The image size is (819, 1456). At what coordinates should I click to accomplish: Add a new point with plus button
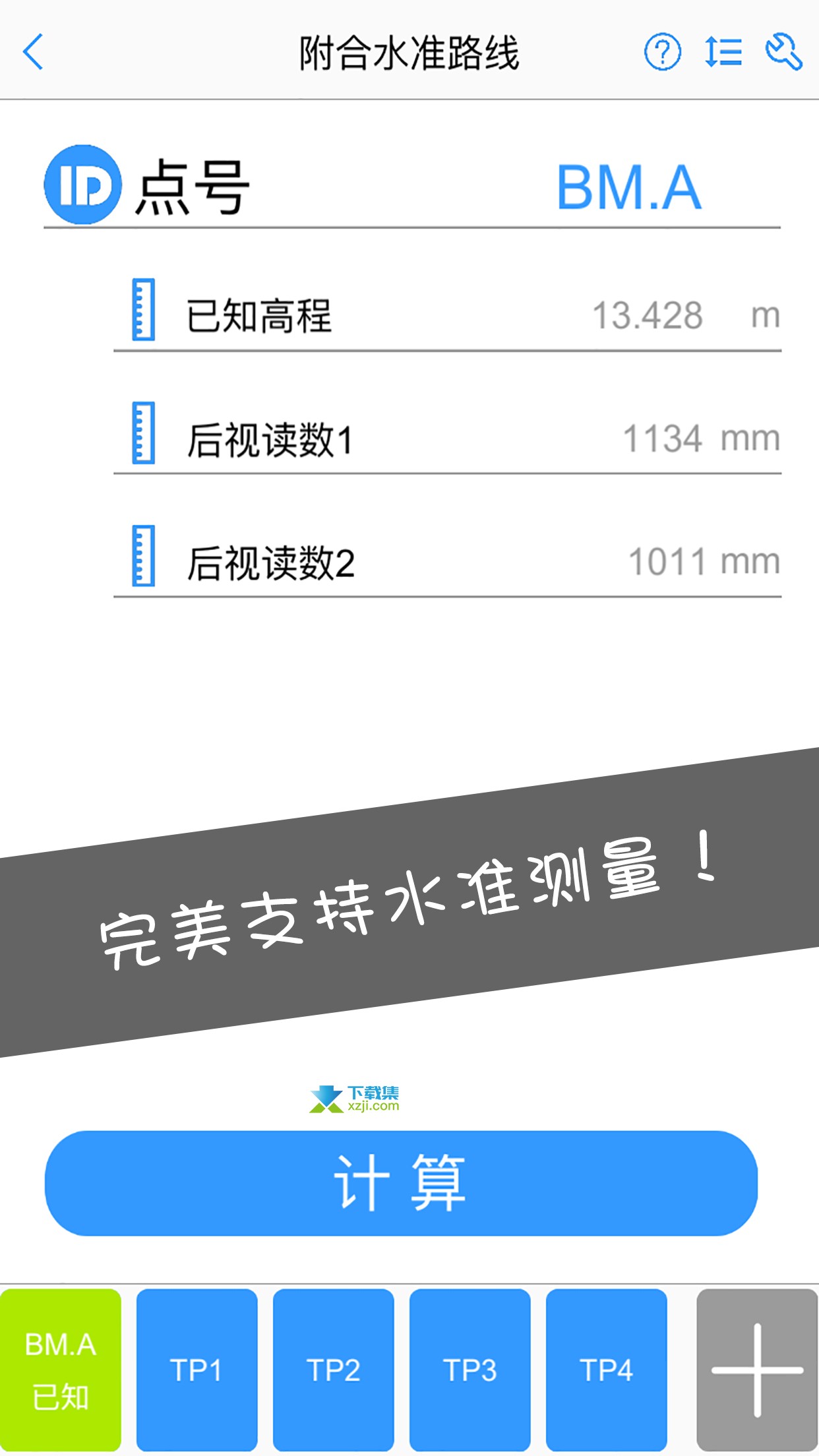click(x=757, y=1370)
